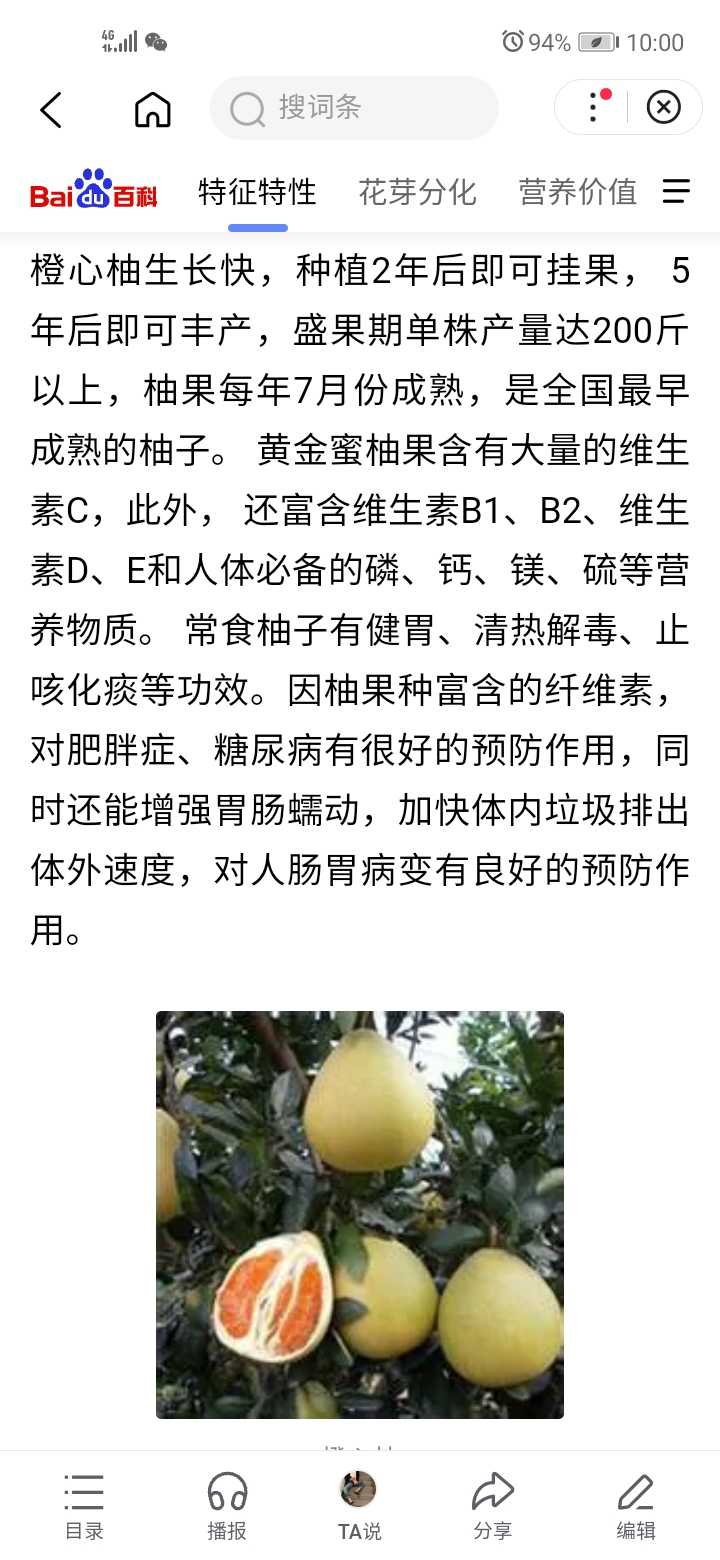
Task: Switch to the 花芽分化 tab
Action: [417, 191]
